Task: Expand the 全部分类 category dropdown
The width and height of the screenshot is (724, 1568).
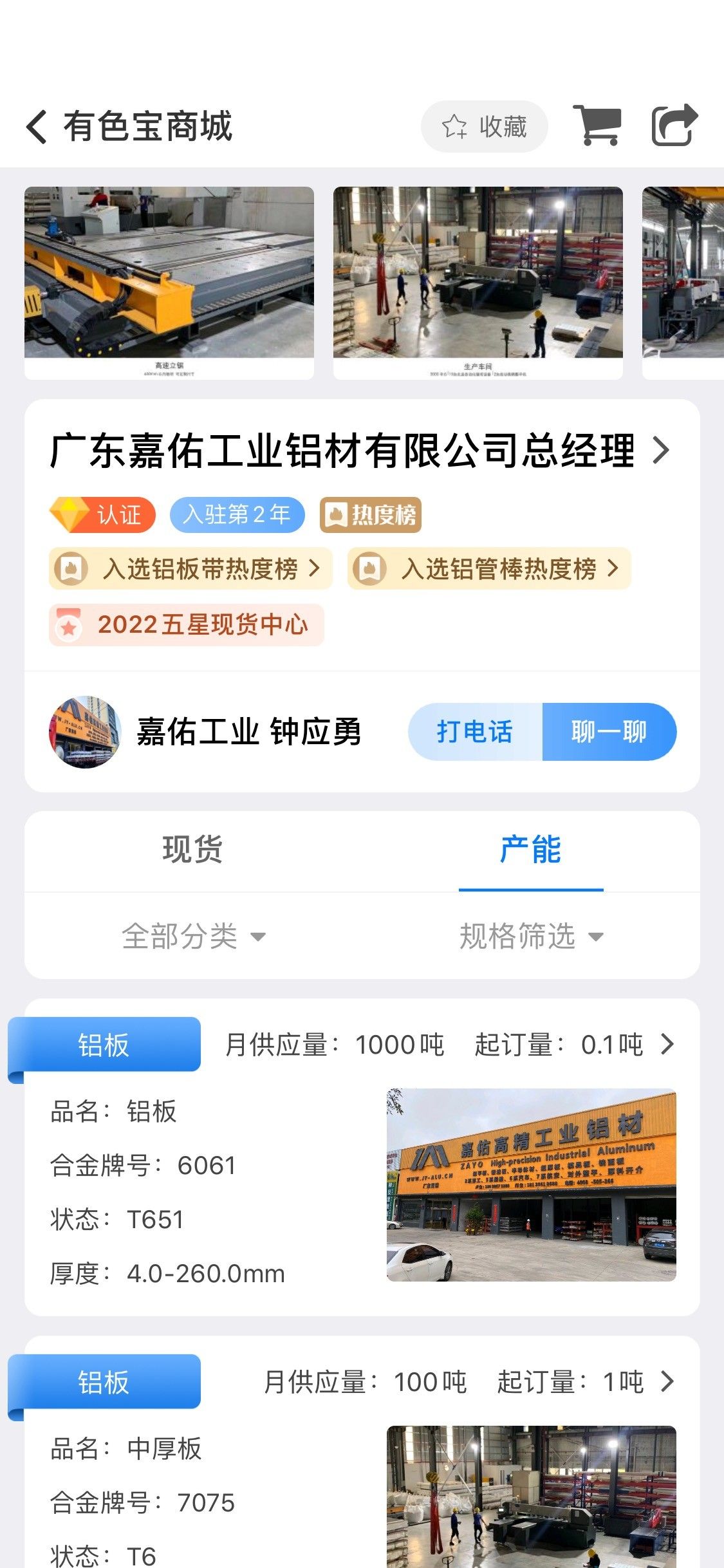Action: pyautogui.click(x=193, y=936)
